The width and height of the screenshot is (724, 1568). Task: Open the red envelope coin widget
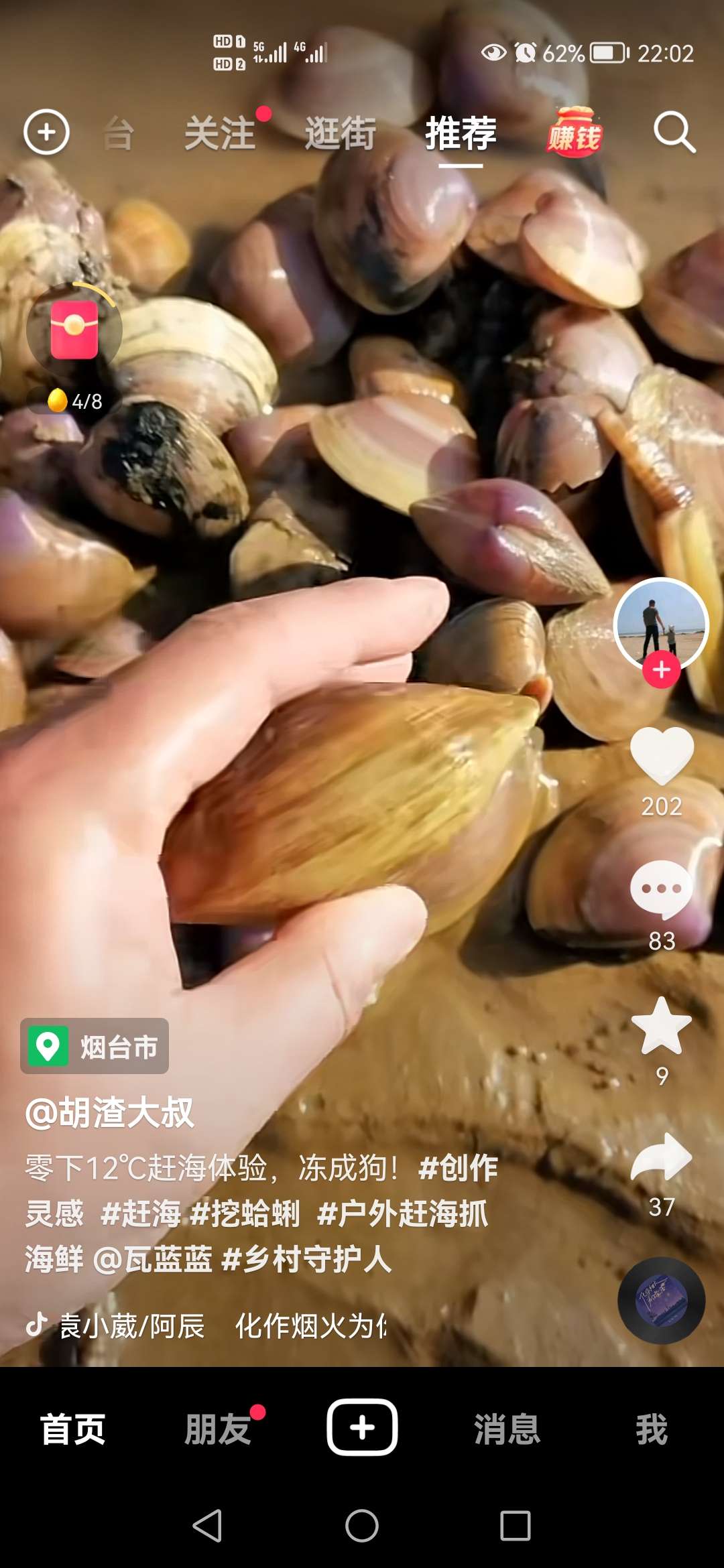(74, 330)
